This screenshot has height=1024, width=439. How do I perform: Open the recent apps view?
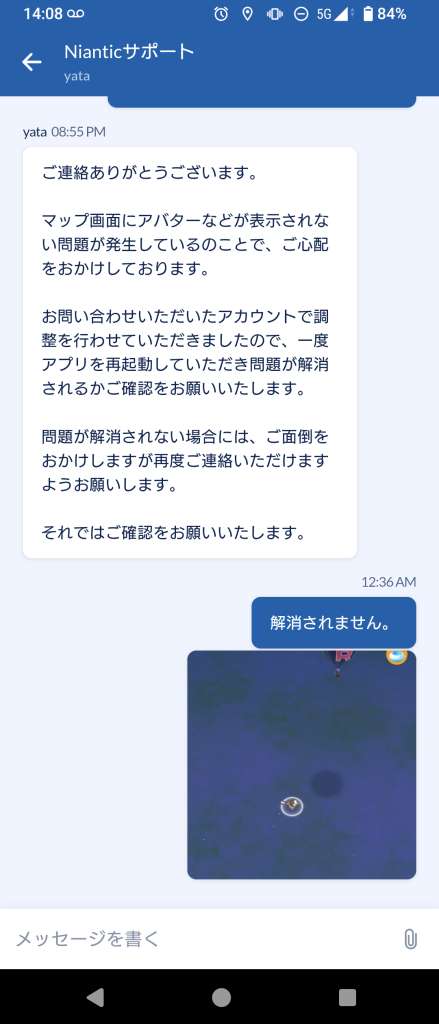347,997
